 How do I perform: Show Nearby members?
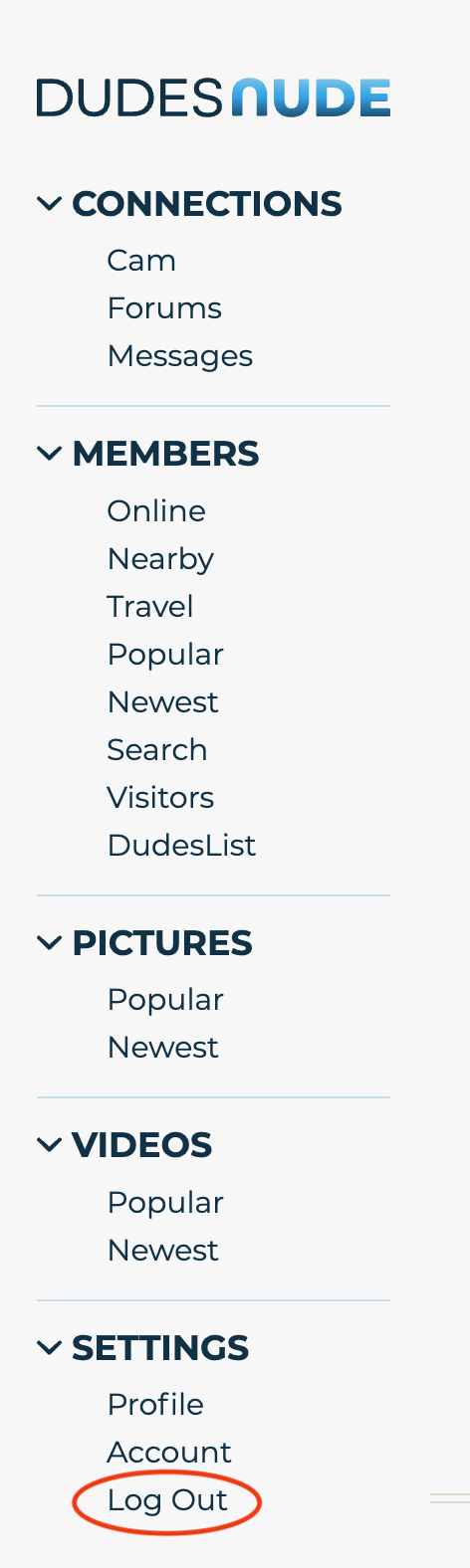[x=160, y=559]
